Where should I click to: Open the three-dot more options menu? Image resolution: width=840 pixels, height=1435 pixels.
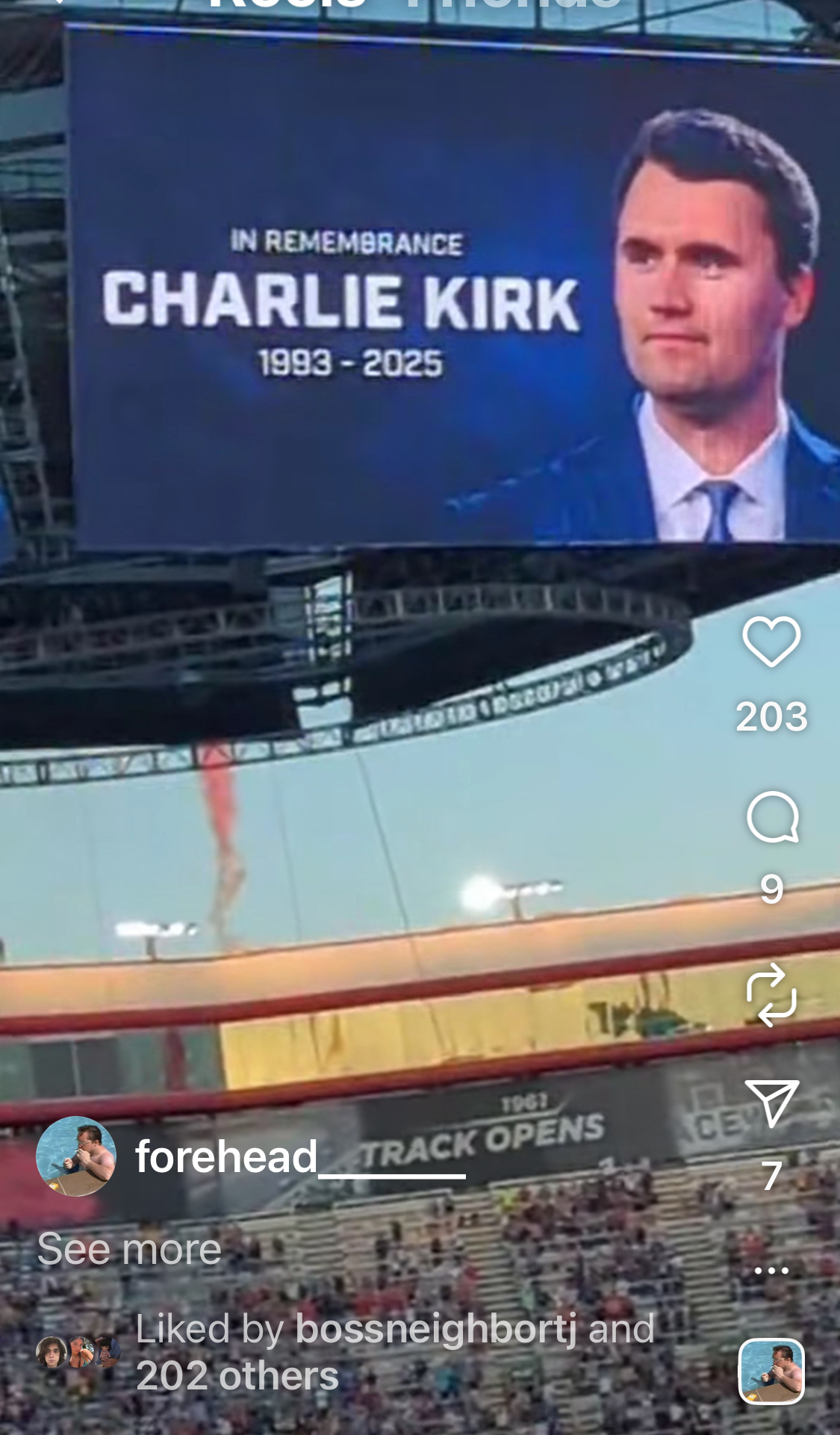click(771, 1270)
